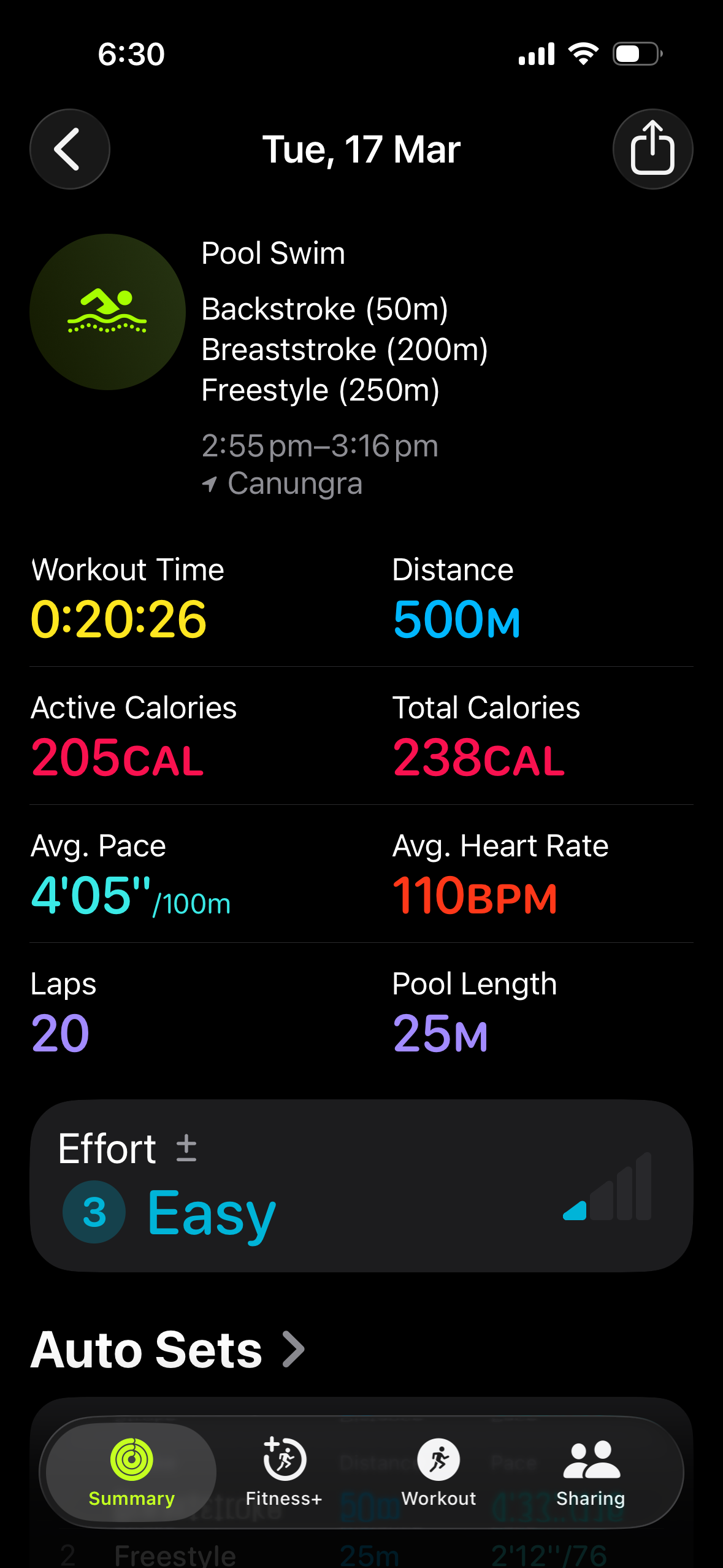Go to the Workout tab
723x1568 pixels.
(438, 1472)
